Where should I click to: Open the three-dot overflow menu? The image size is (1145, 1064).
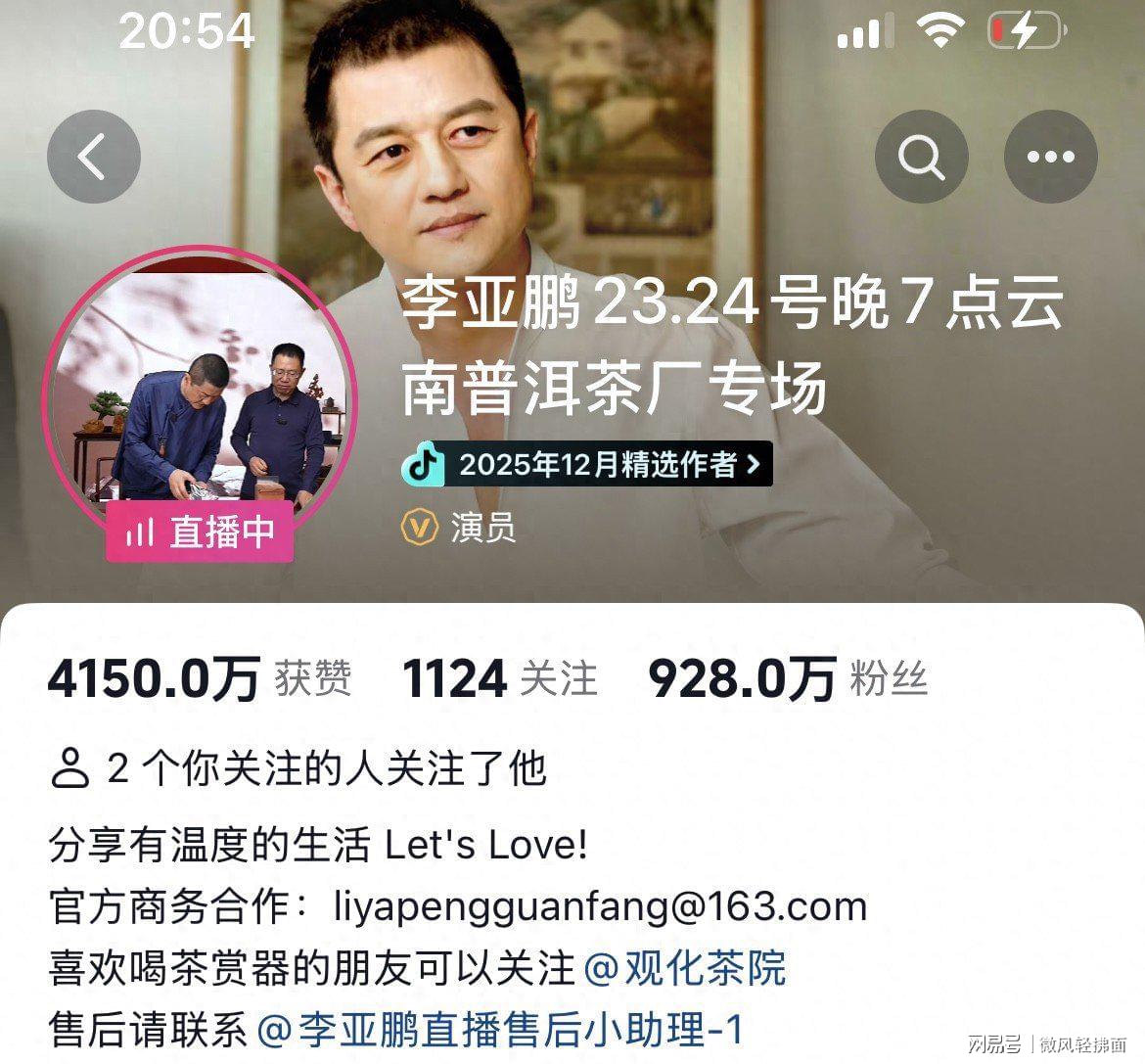(x=1051, y=158)
